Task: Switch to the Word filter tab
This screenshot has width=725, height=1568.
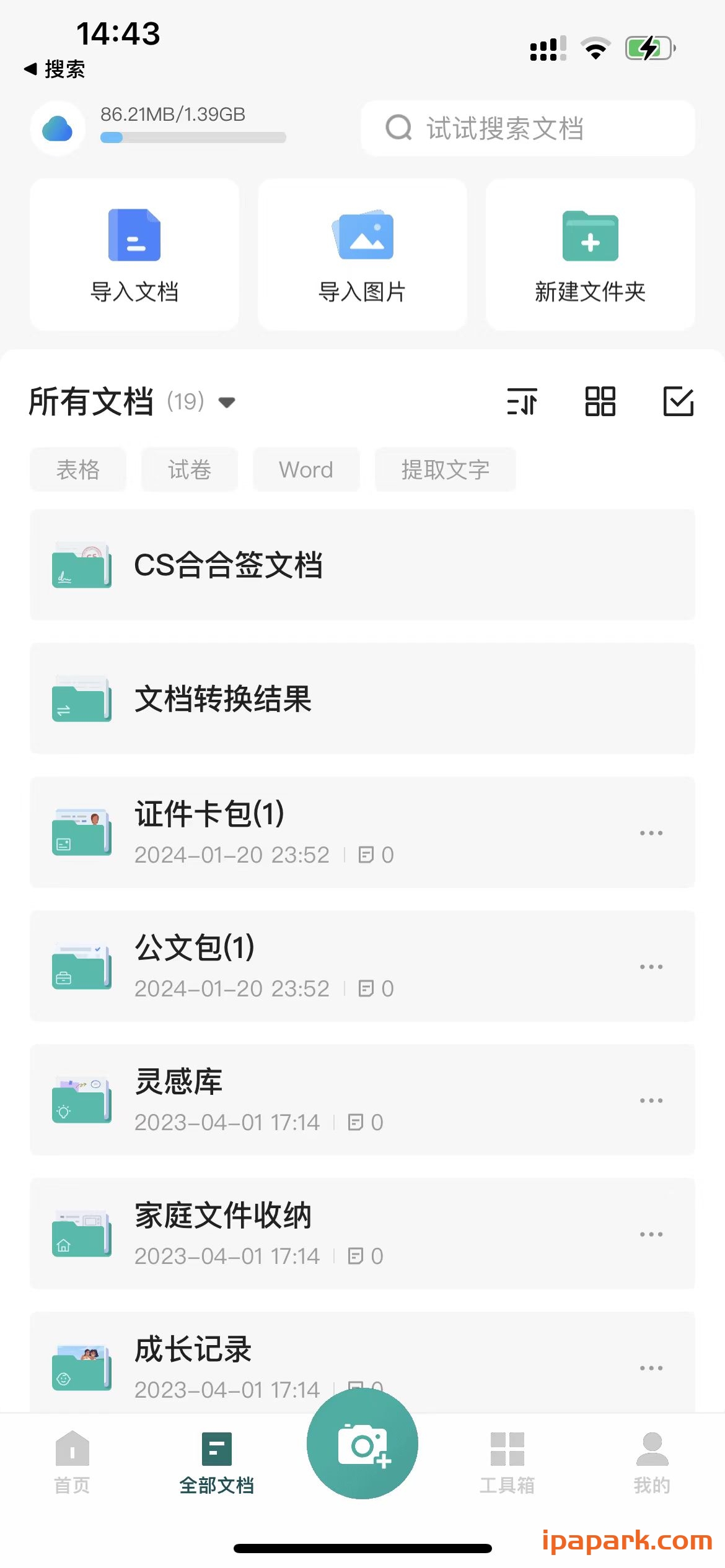Action: [306, 469]
